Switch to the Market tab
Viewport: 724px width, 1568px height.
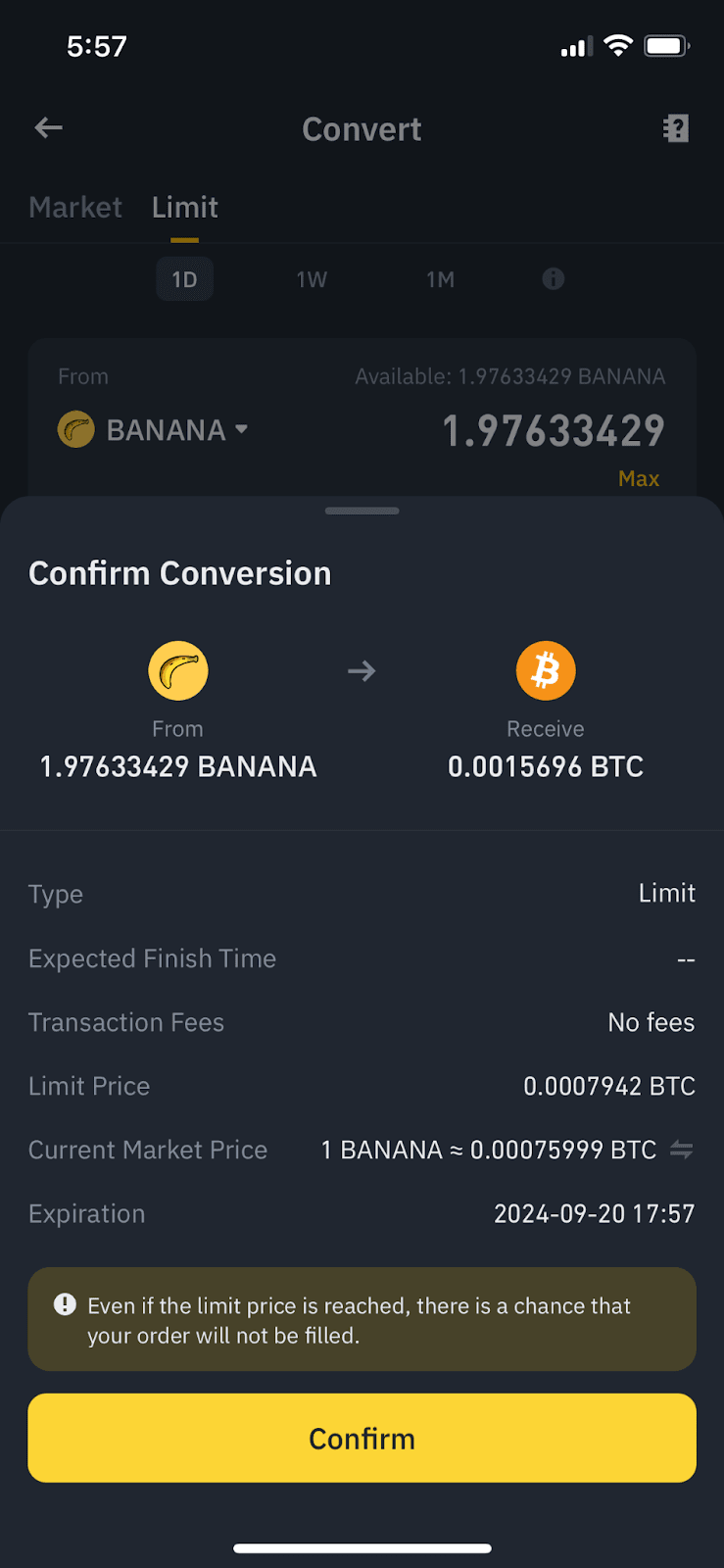click(75, 208)
